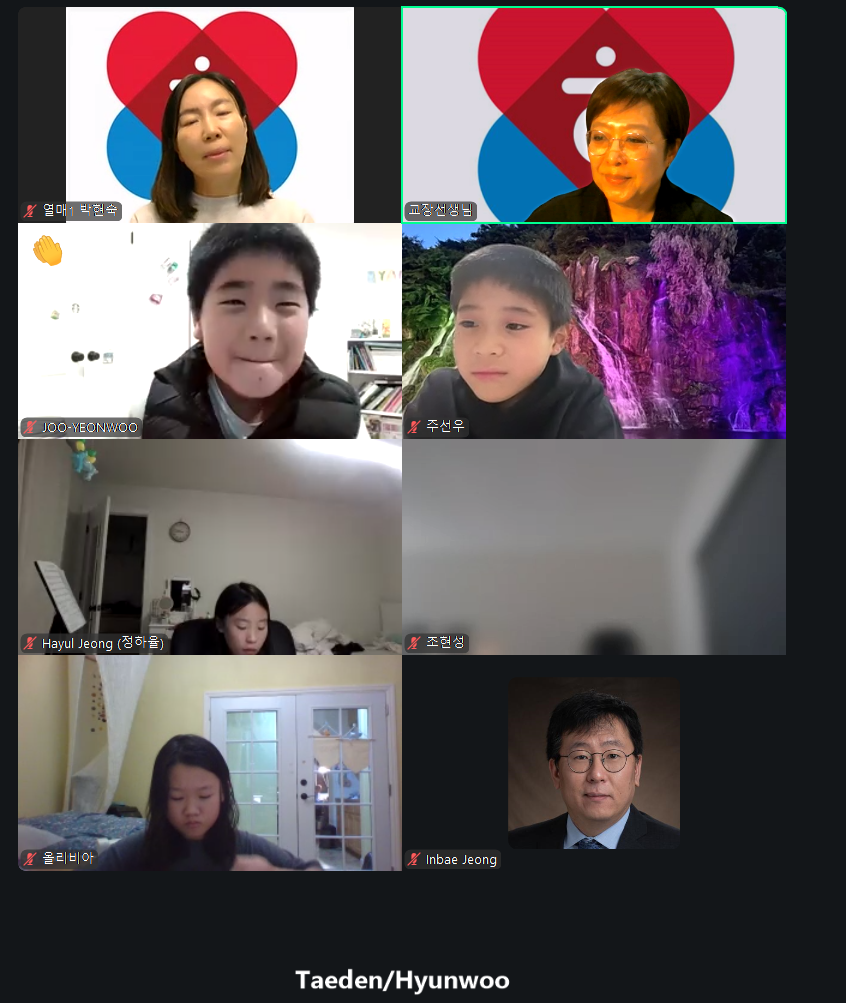Select Hayul Jeong's video tile
The width and height of the screenshot is (846, 1003).
tap(210, 547)
